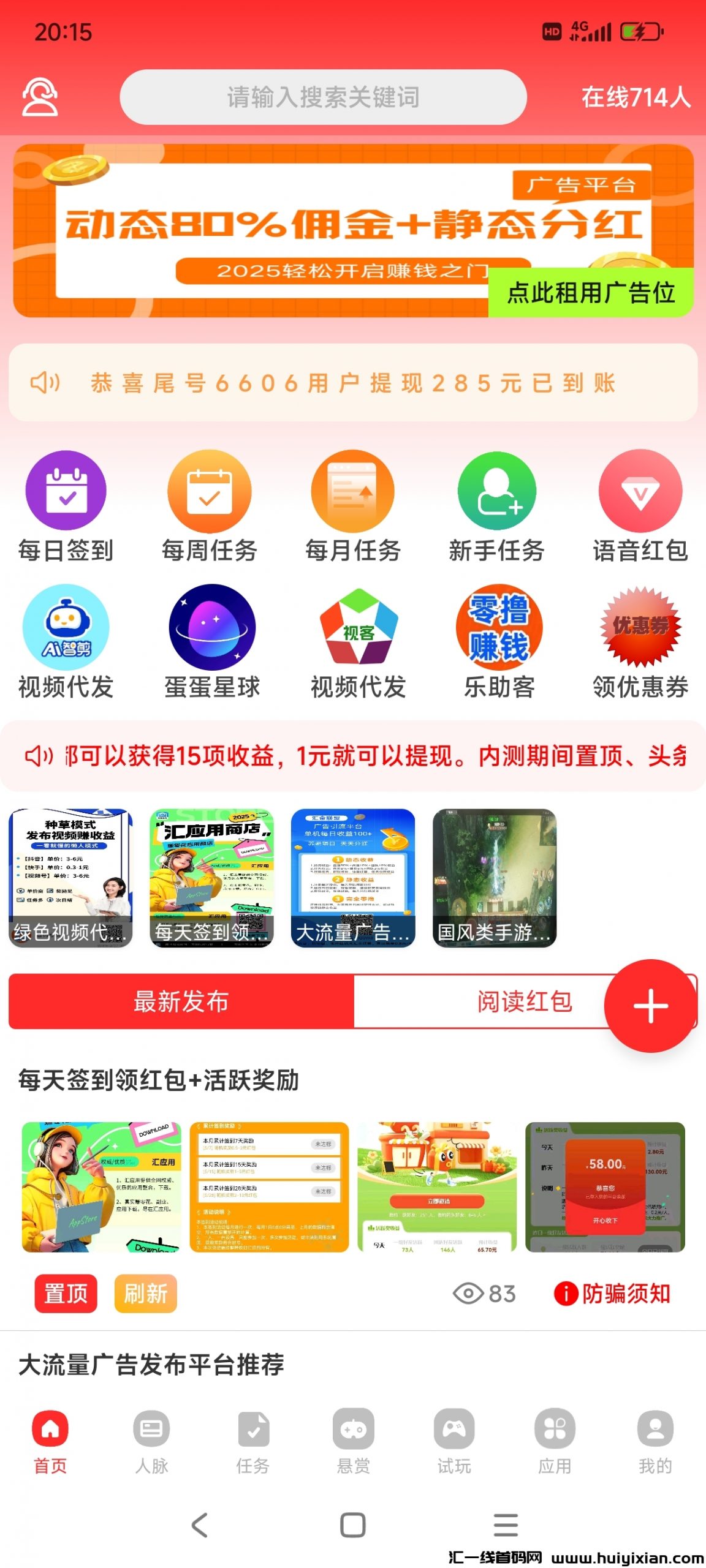Click the 点此租用广告位 button

590,295
